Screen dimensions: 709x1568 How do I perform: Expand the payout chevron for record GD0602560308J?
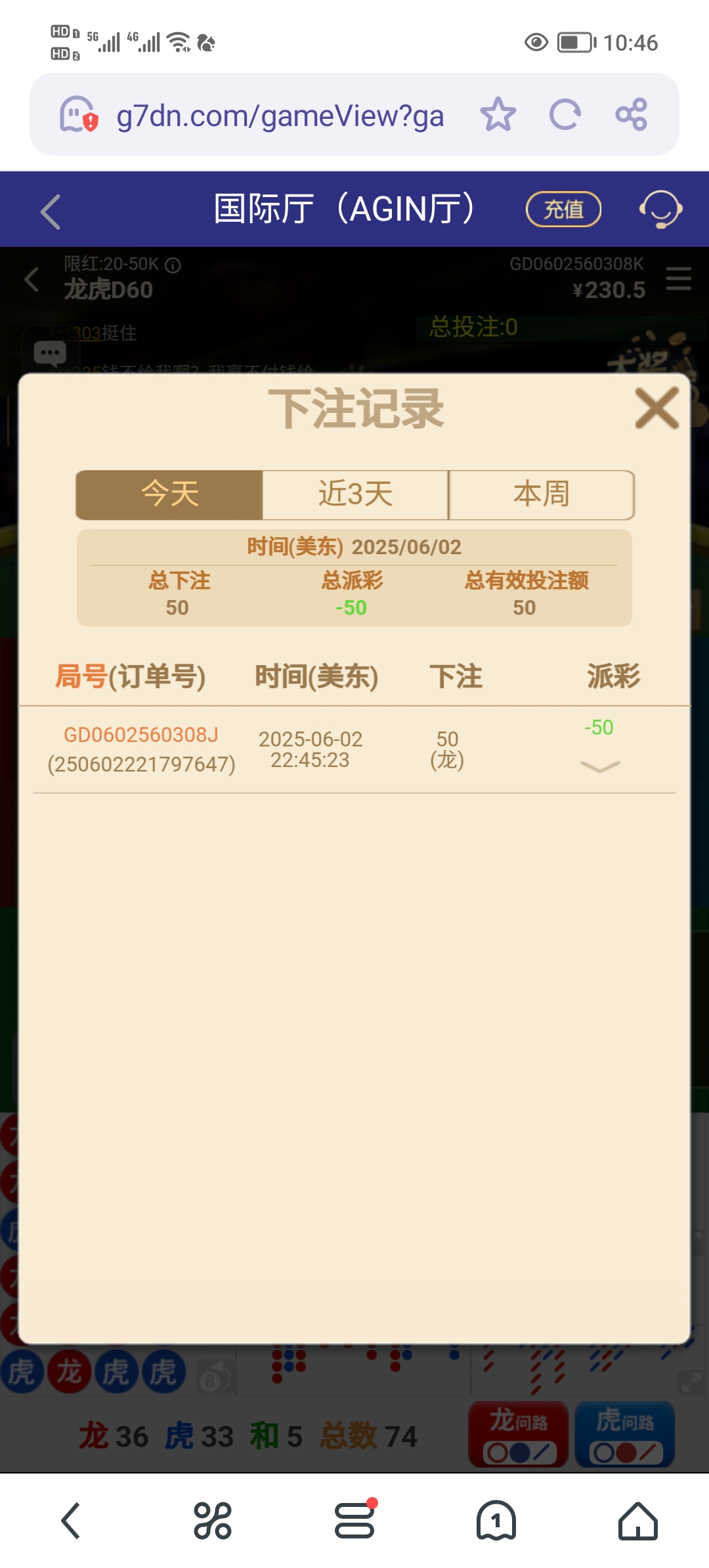[599, 767]
